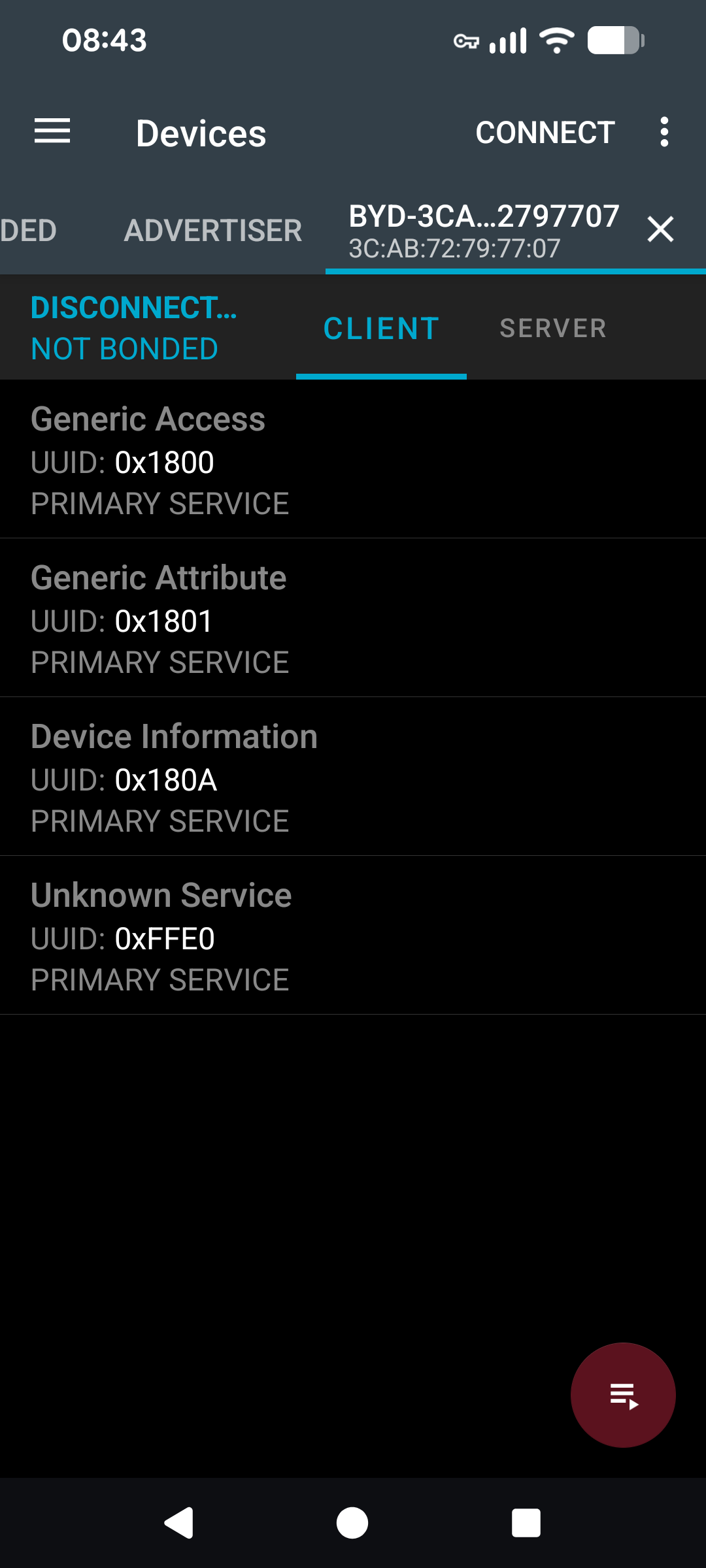
Task: Go back with the system back button
Action: click(x=178, y=1523)
